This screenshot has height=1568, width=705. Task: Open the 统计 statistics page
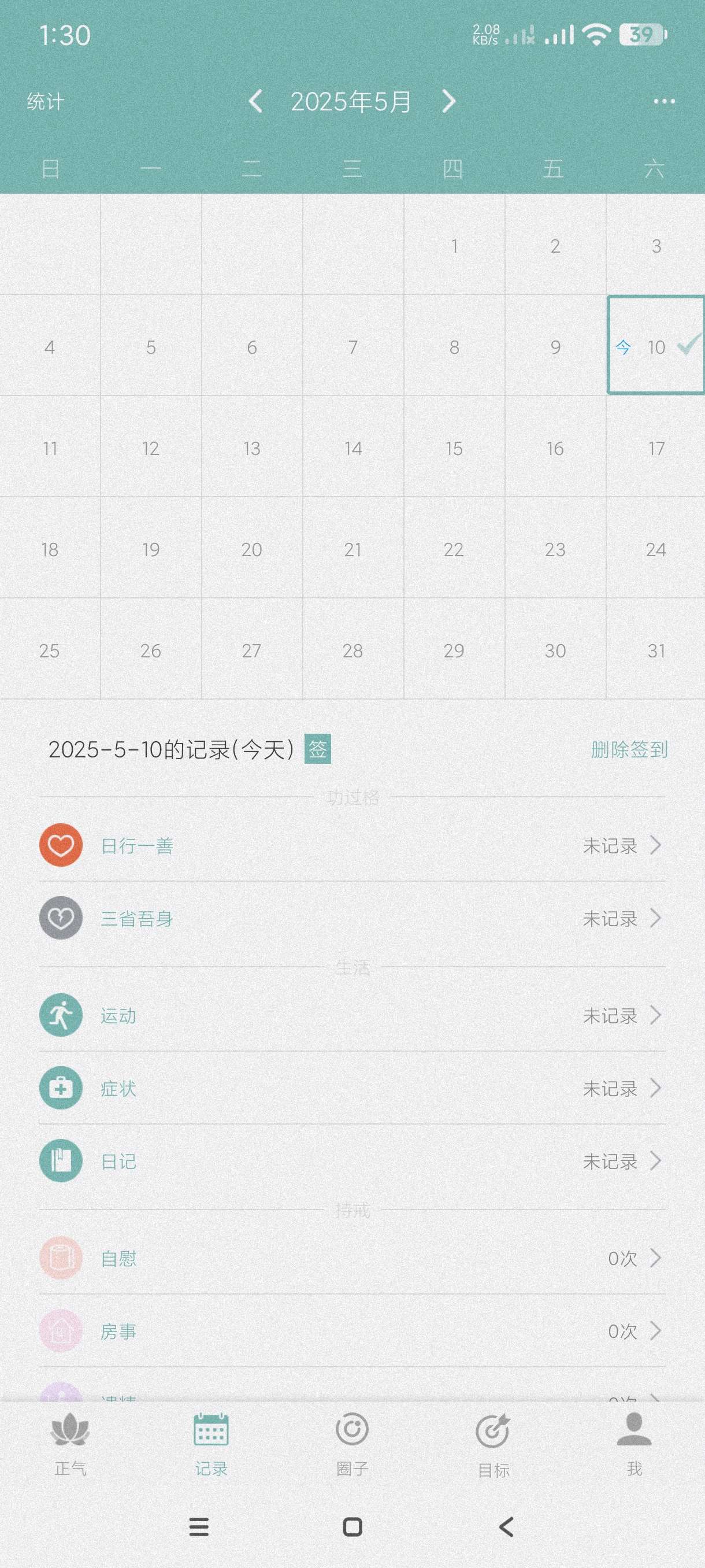pyautogui.click(x=45, y=101)
